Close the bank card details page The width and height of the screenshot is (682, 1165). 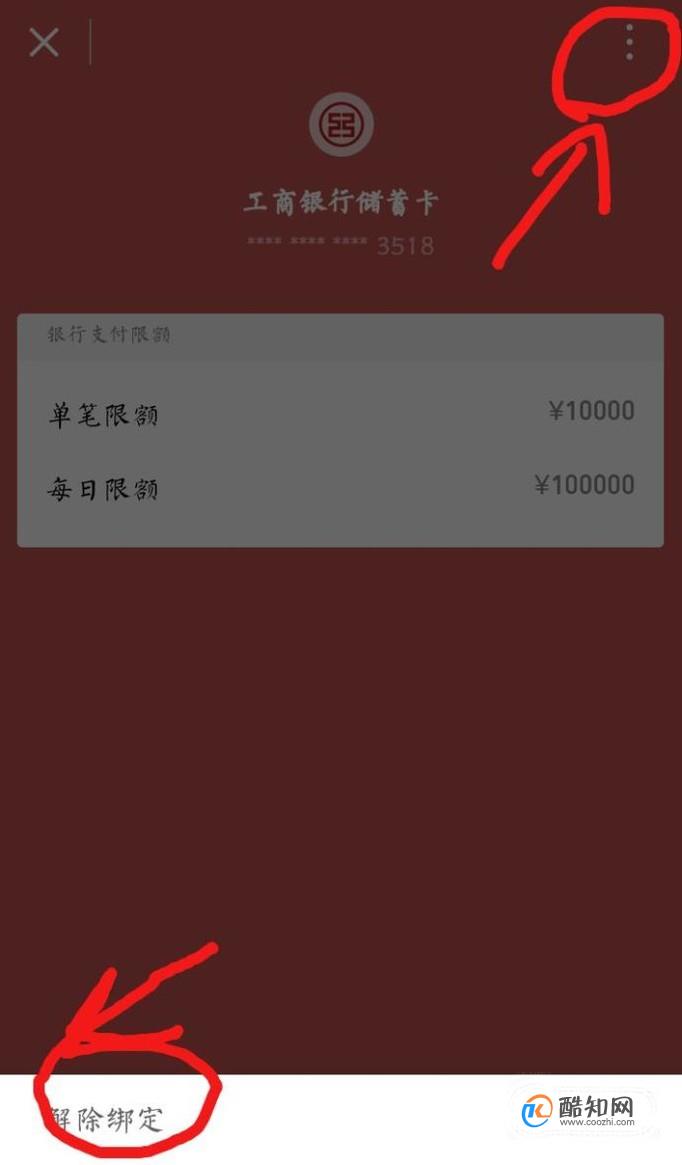tap(44, 43)
